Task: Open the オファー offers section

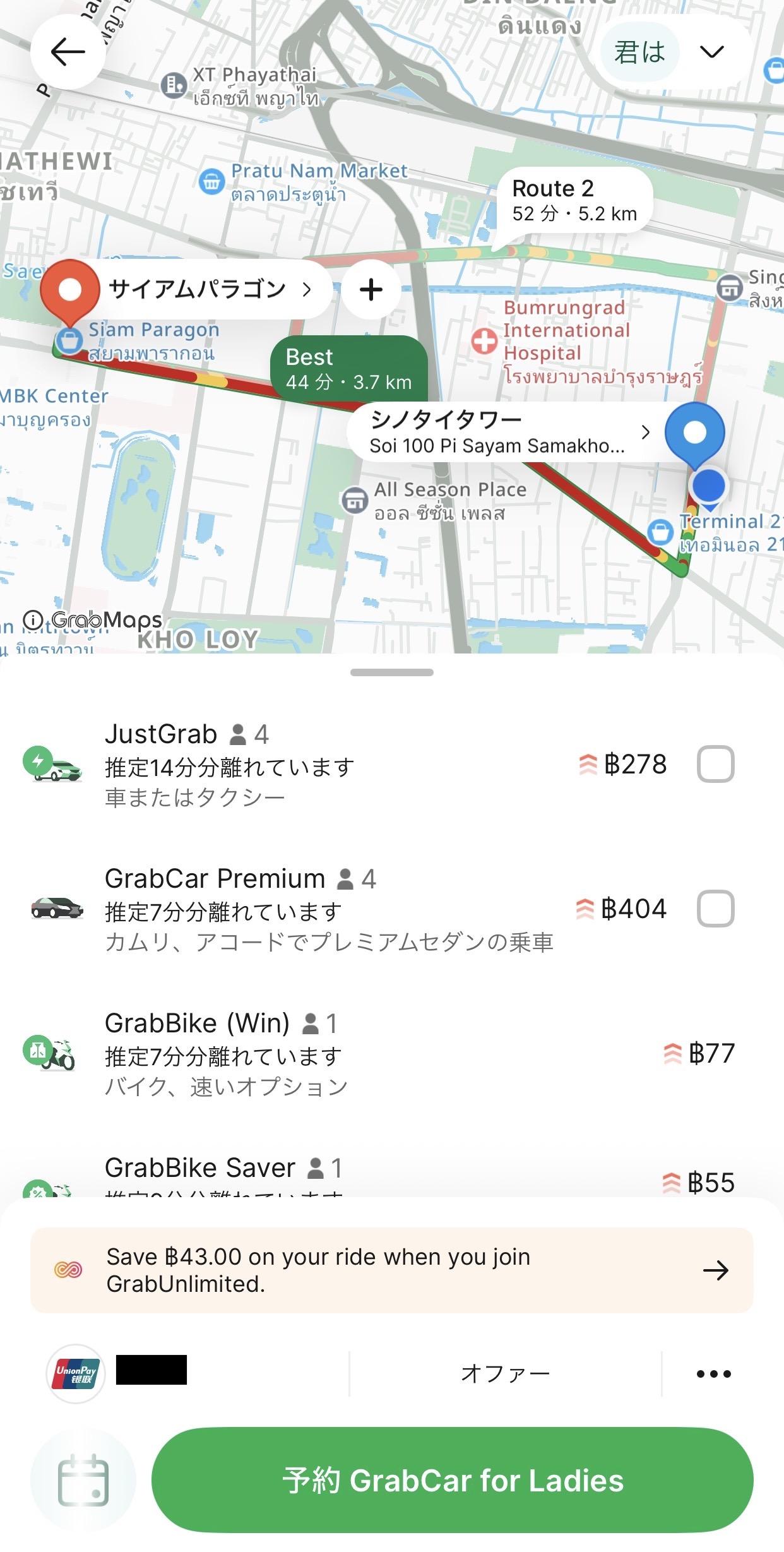Action: point(505,1373)
